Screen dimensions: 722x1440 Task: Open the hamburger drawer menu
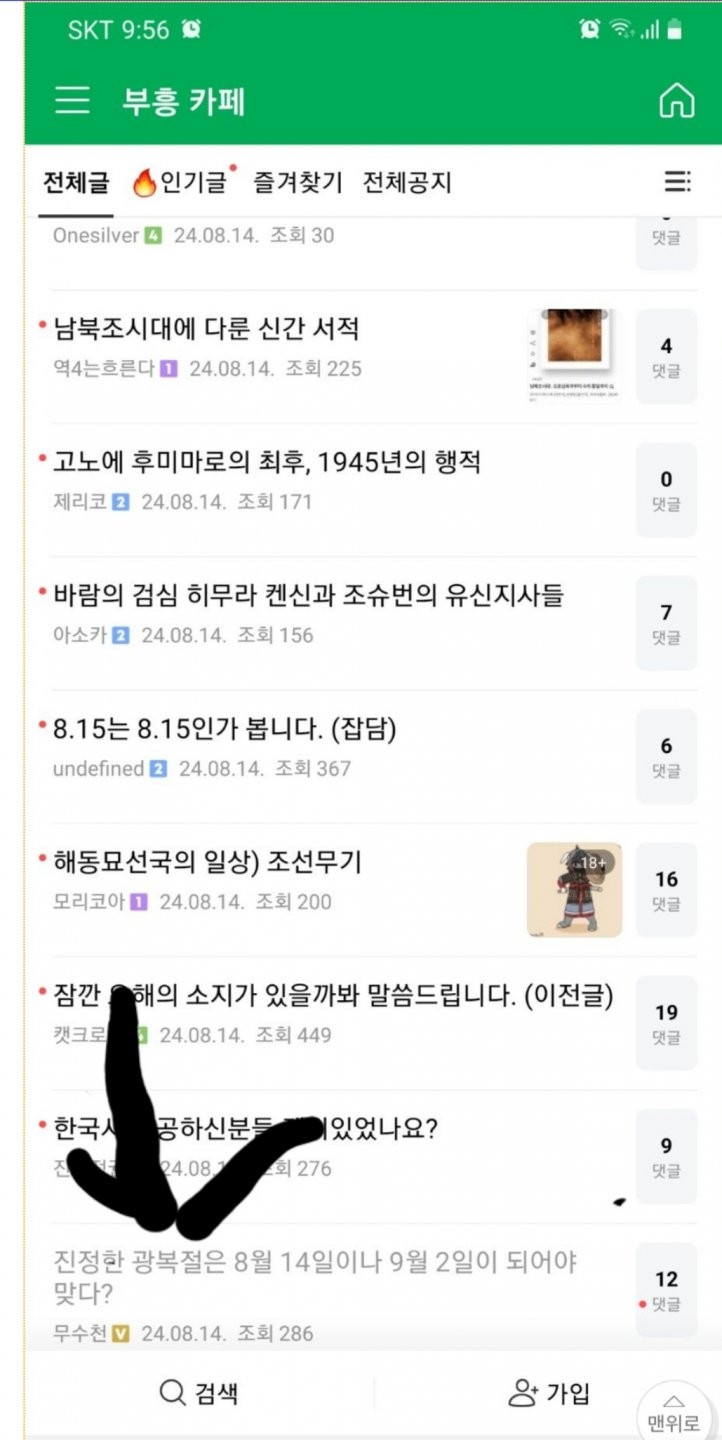[x=72, y=101]
